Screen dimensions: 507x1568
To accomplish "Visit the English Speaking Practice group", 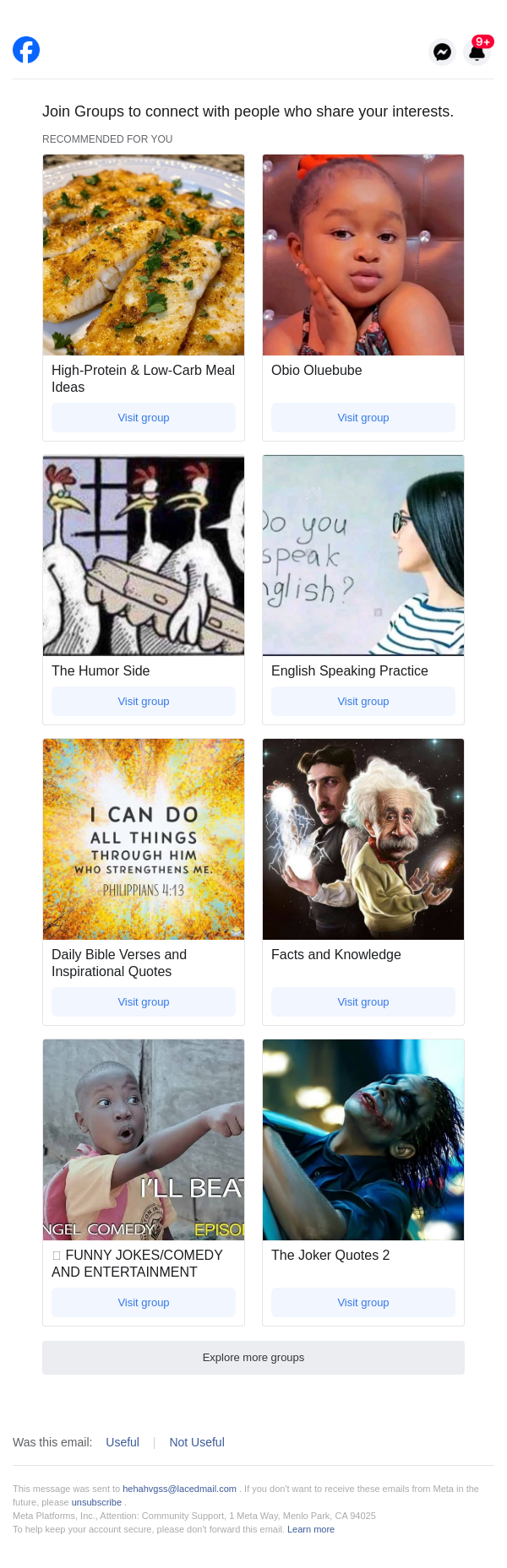I will [363, 702].
